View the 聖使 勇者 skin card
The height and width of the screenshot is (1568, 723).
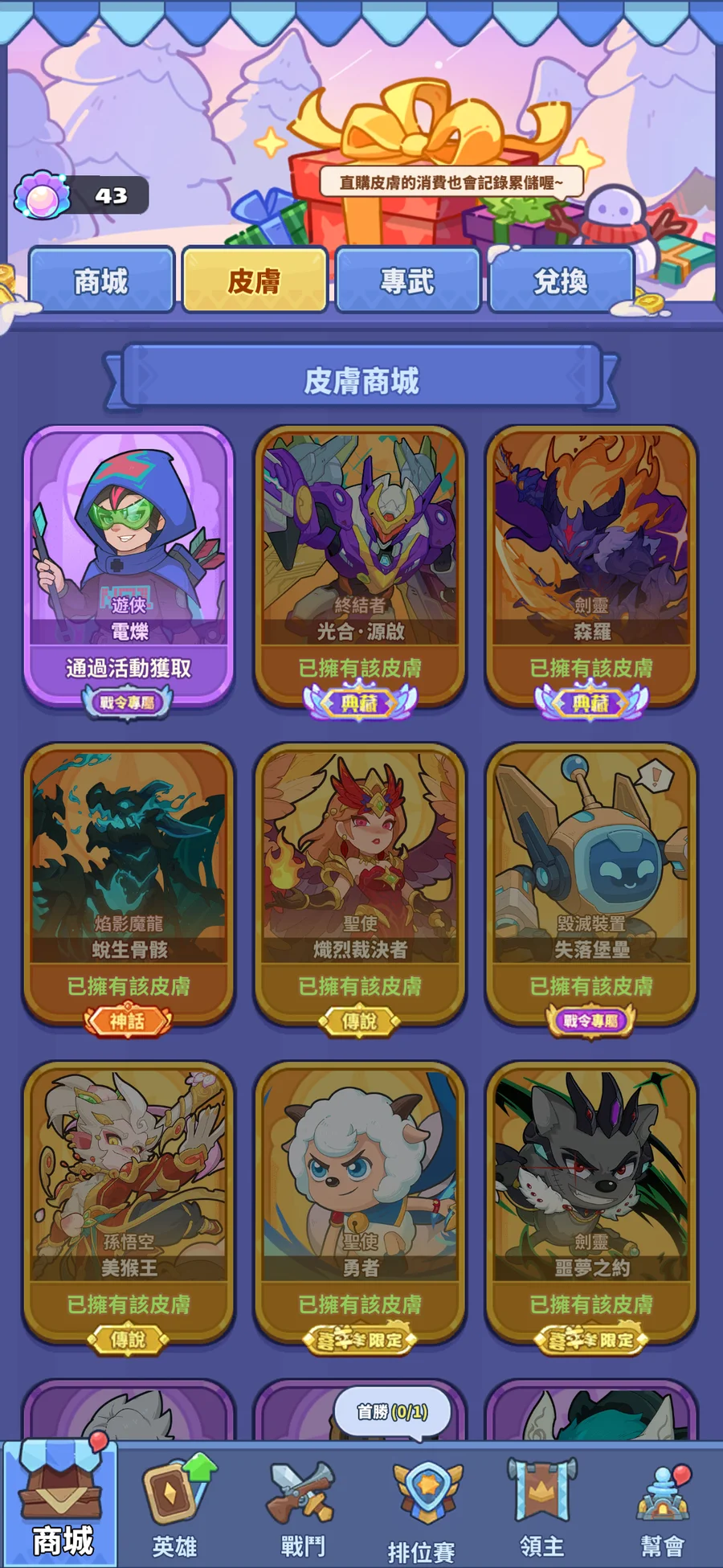tap(360, 1197)
